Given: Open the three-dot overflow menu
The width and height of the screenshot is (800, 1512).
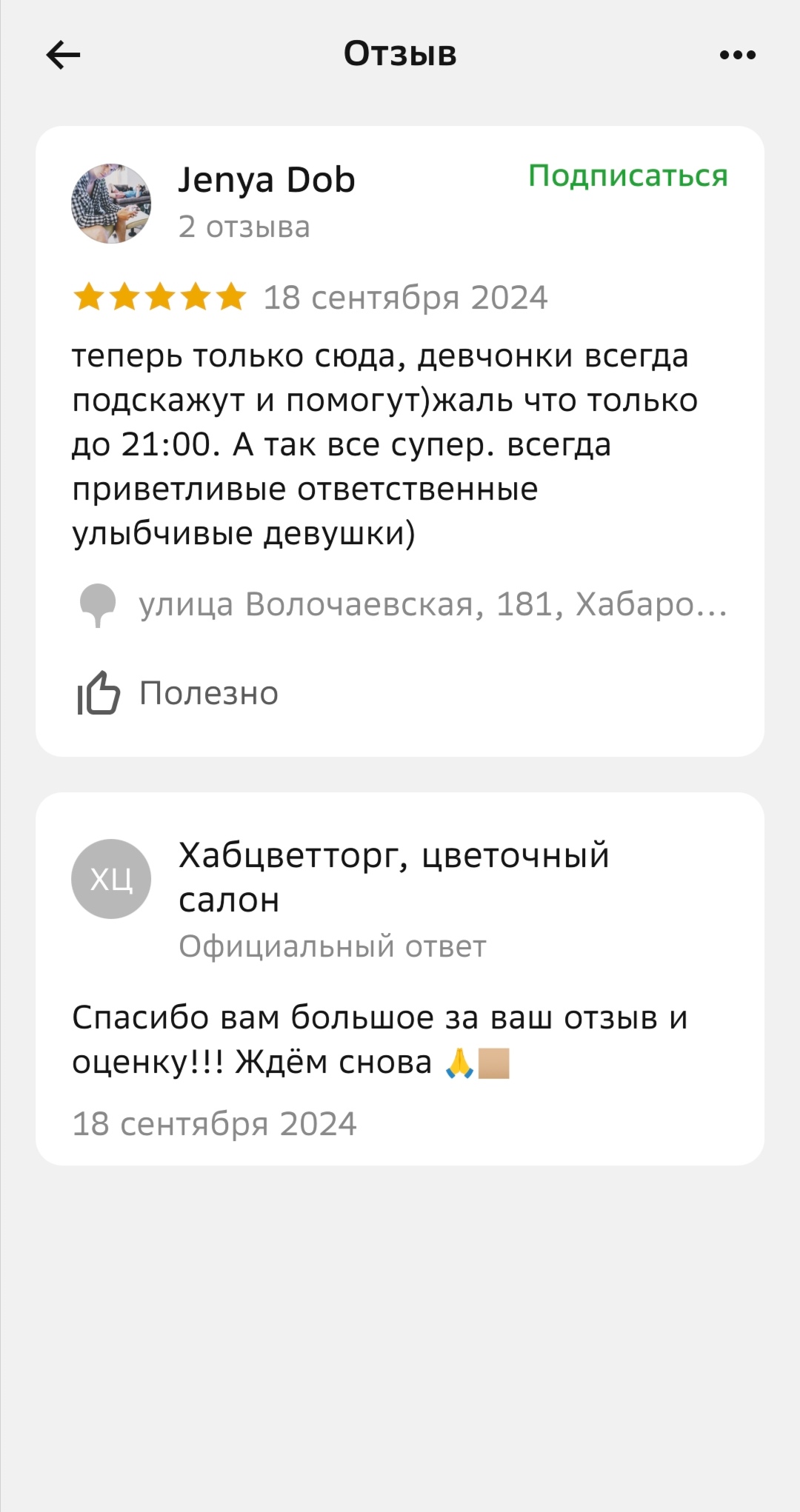Looking at the screenshot, I should coord(737,55).
